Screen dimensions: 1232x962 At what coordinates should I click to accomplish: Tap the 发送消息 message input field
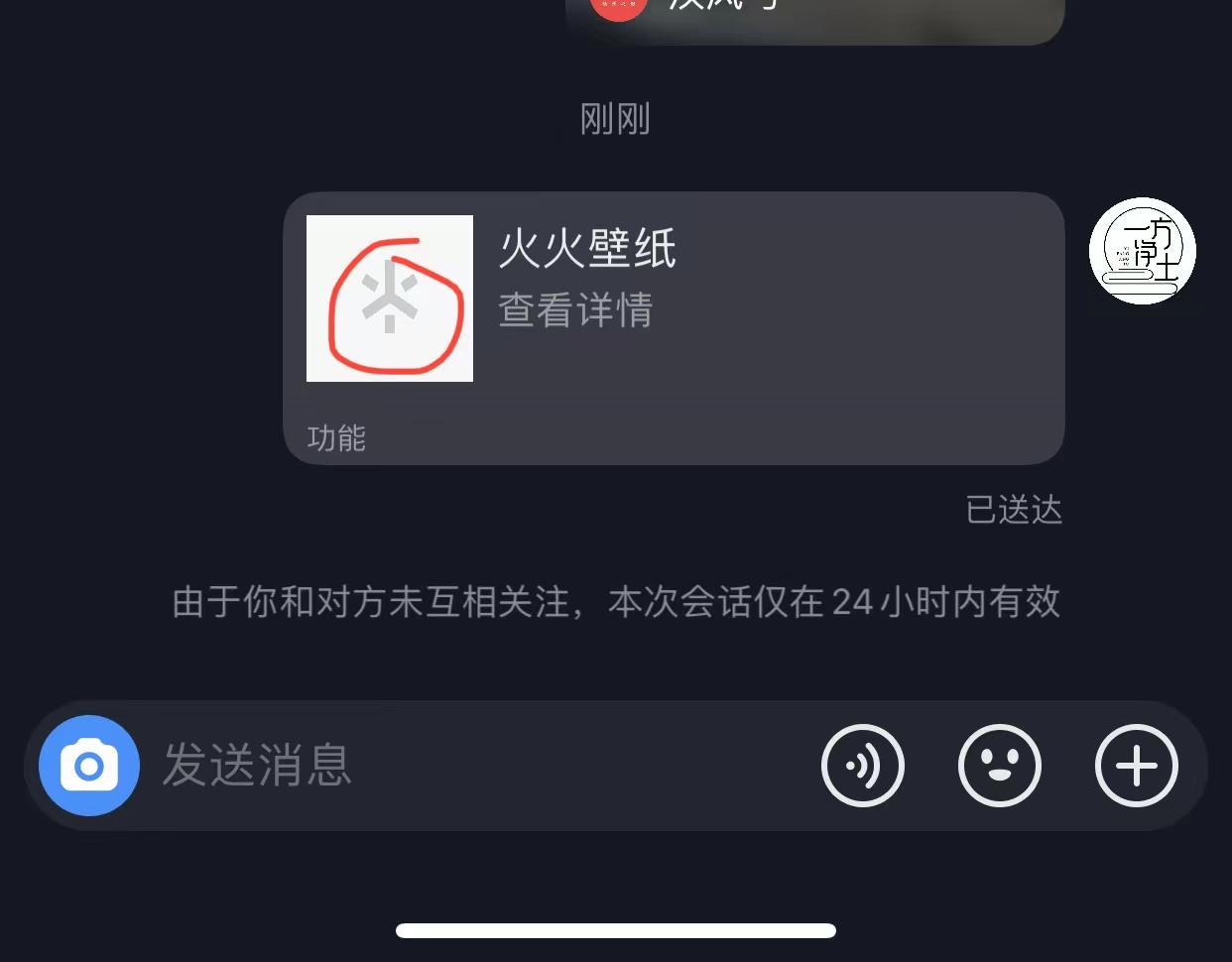(x=476, y=766)
